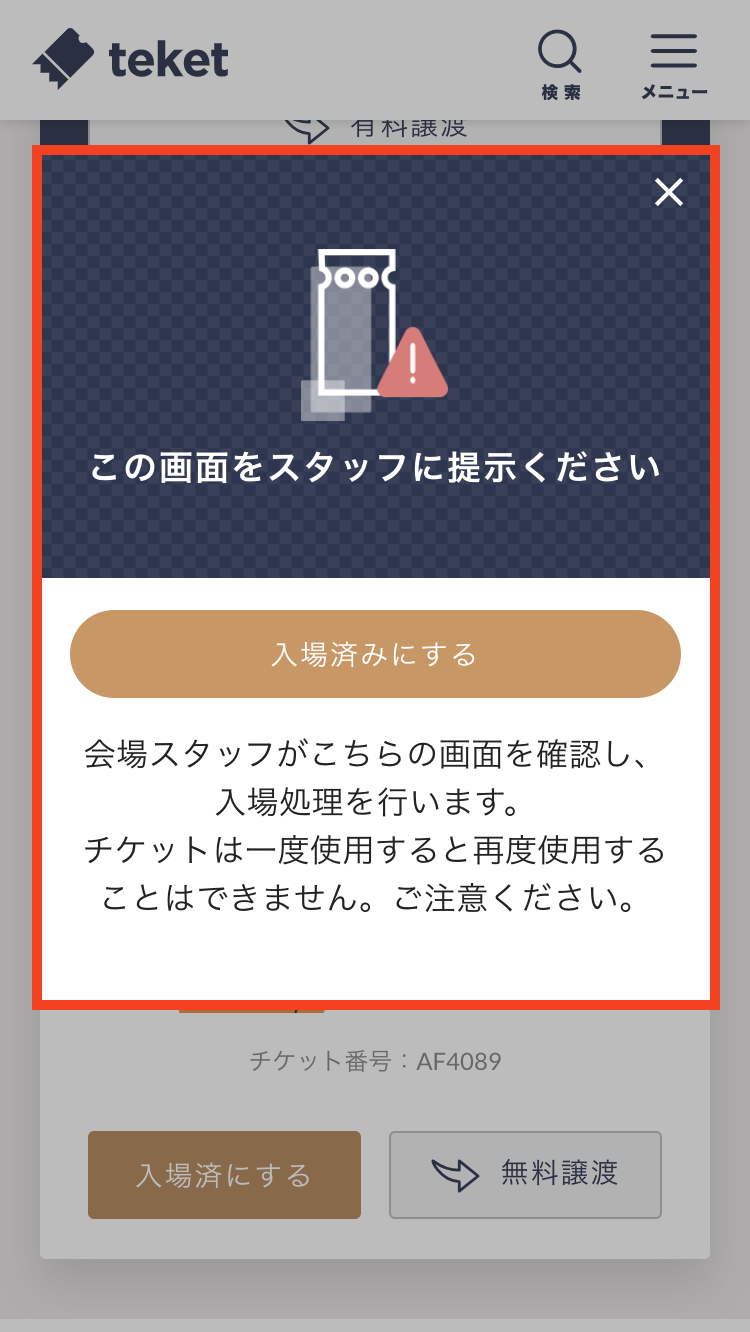Close the staff confirmation dialog
Viewport: 750px width, 1332px height.
(668, 192)
